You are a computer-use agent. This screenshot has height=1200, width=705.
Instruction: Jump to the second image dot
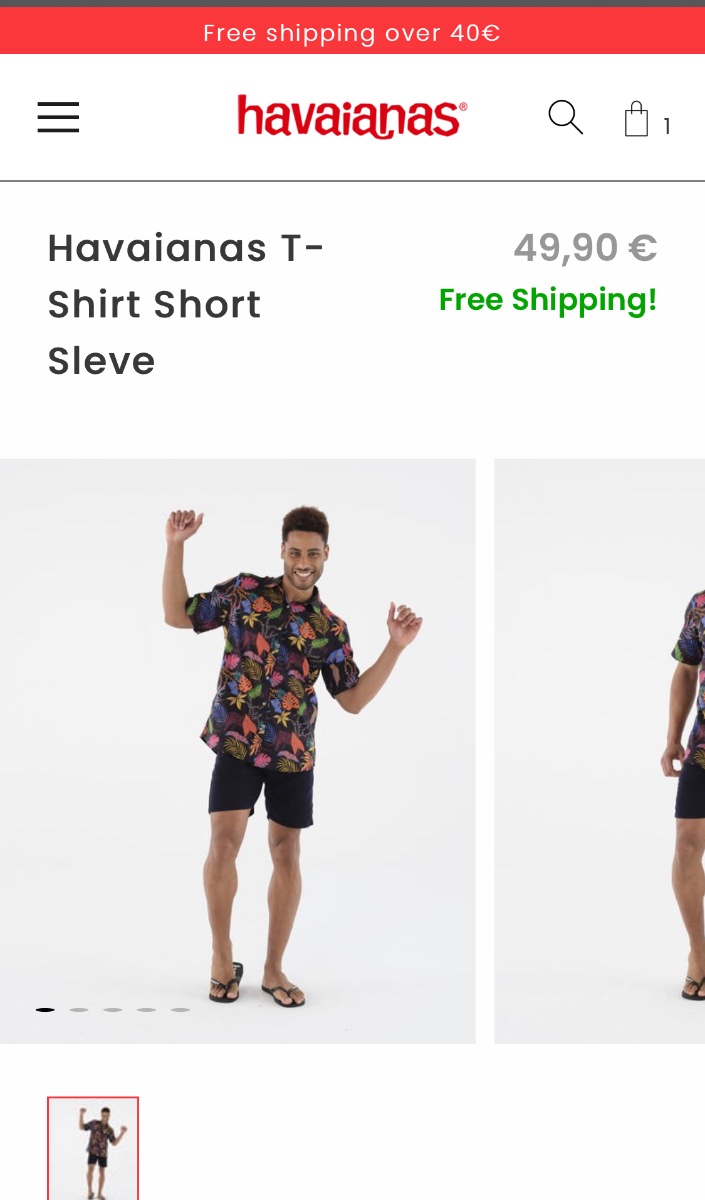(x=79, y=1010)
